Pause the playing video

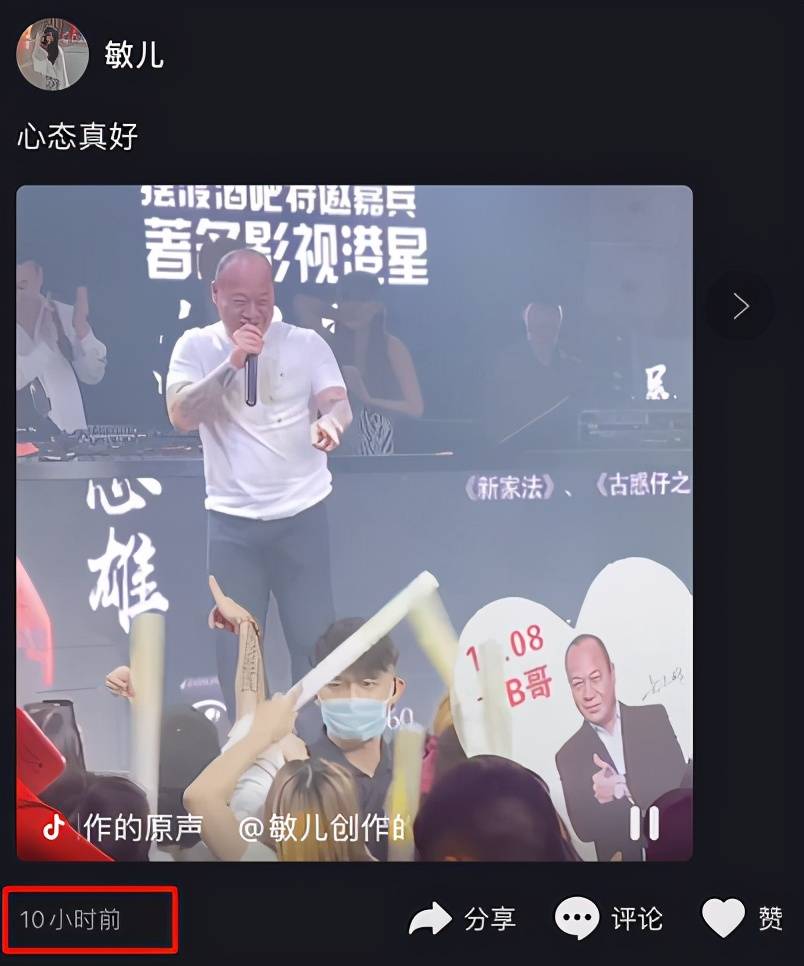coord(644,823)
